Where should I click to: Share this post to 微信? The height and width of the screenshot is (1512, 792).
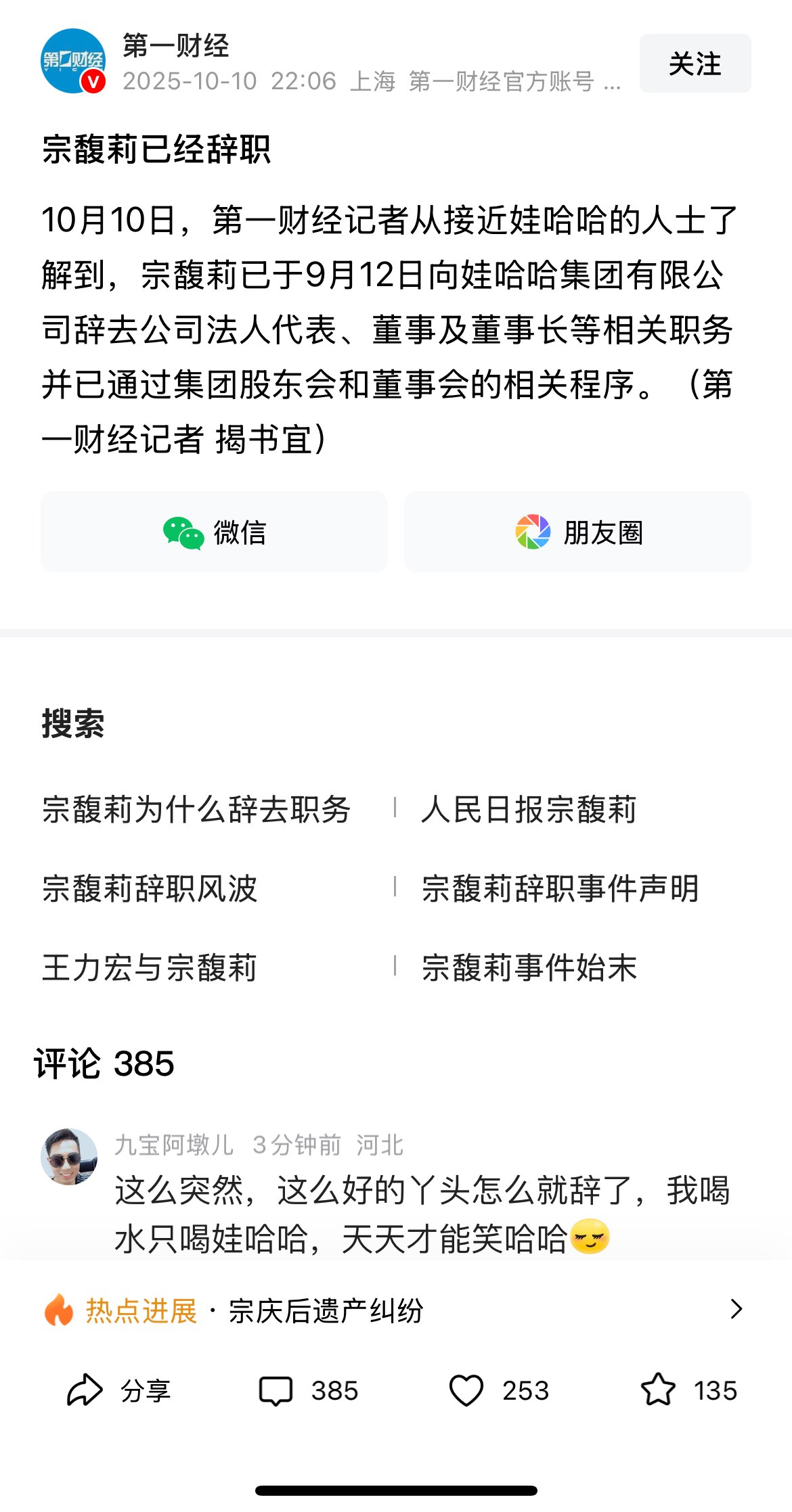pos(214,532)
